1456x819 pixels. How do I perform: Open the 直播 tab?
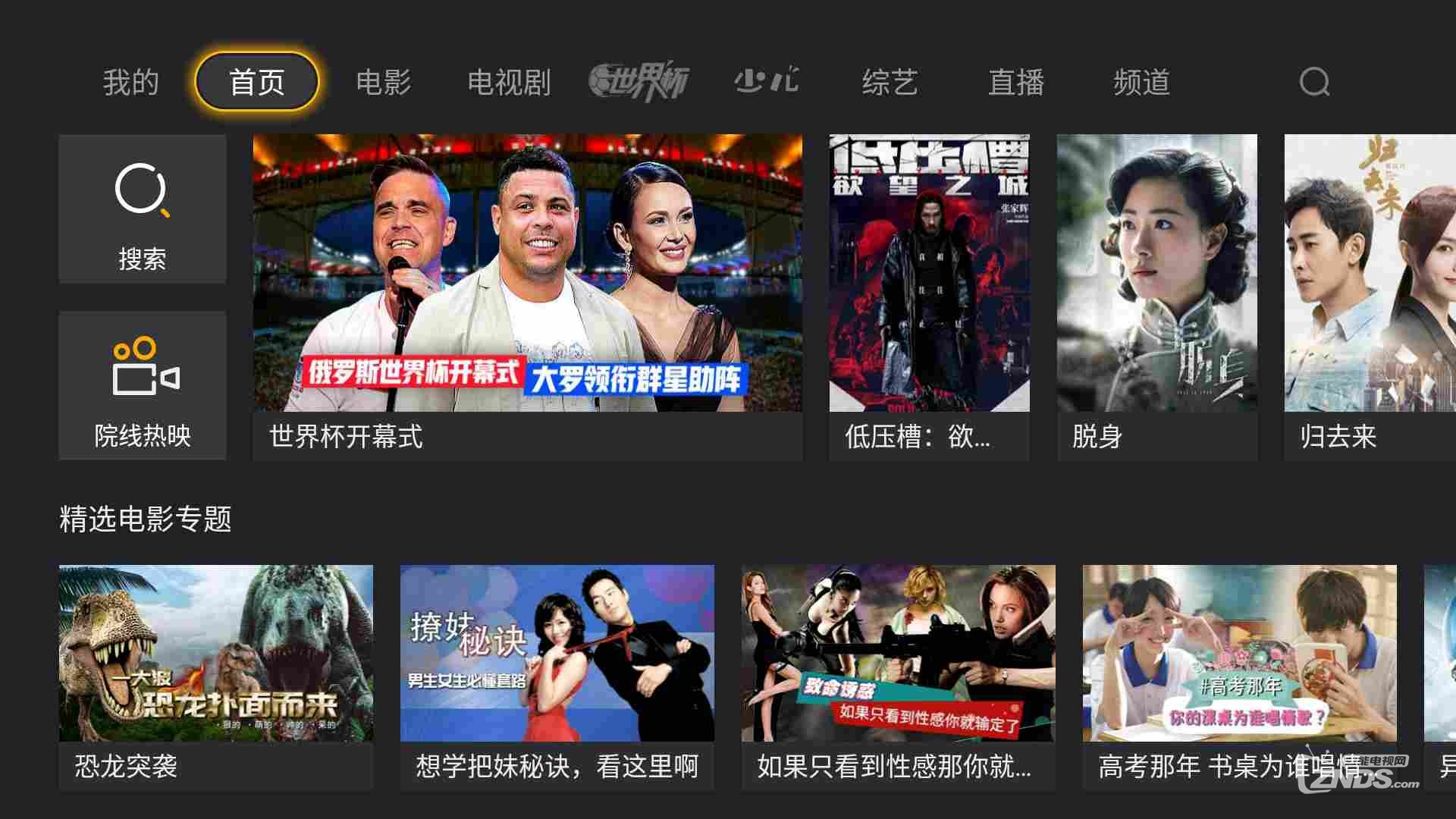(x=1016, y=82)
